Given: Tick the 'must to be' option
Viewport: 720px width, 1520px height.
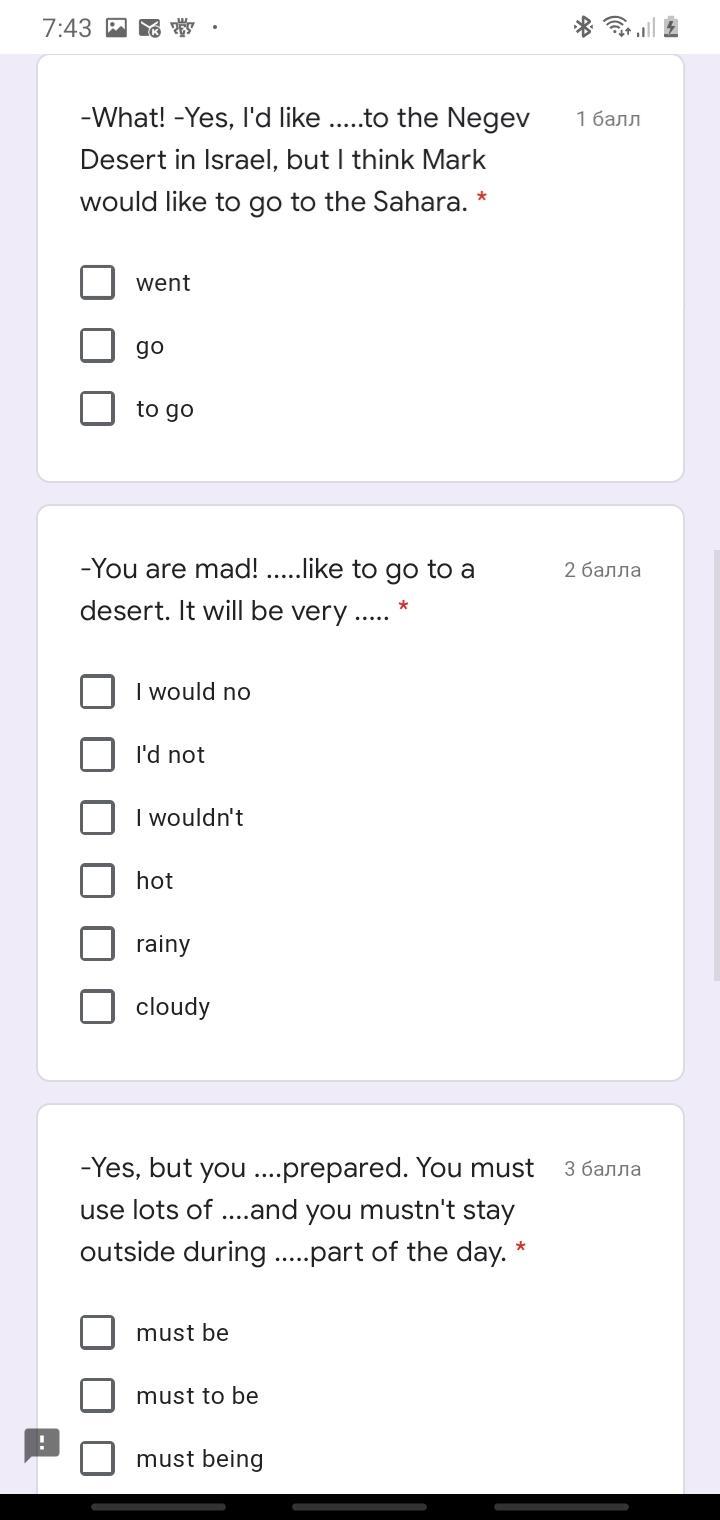Looking at the screenshot, I should (97, 1395).
